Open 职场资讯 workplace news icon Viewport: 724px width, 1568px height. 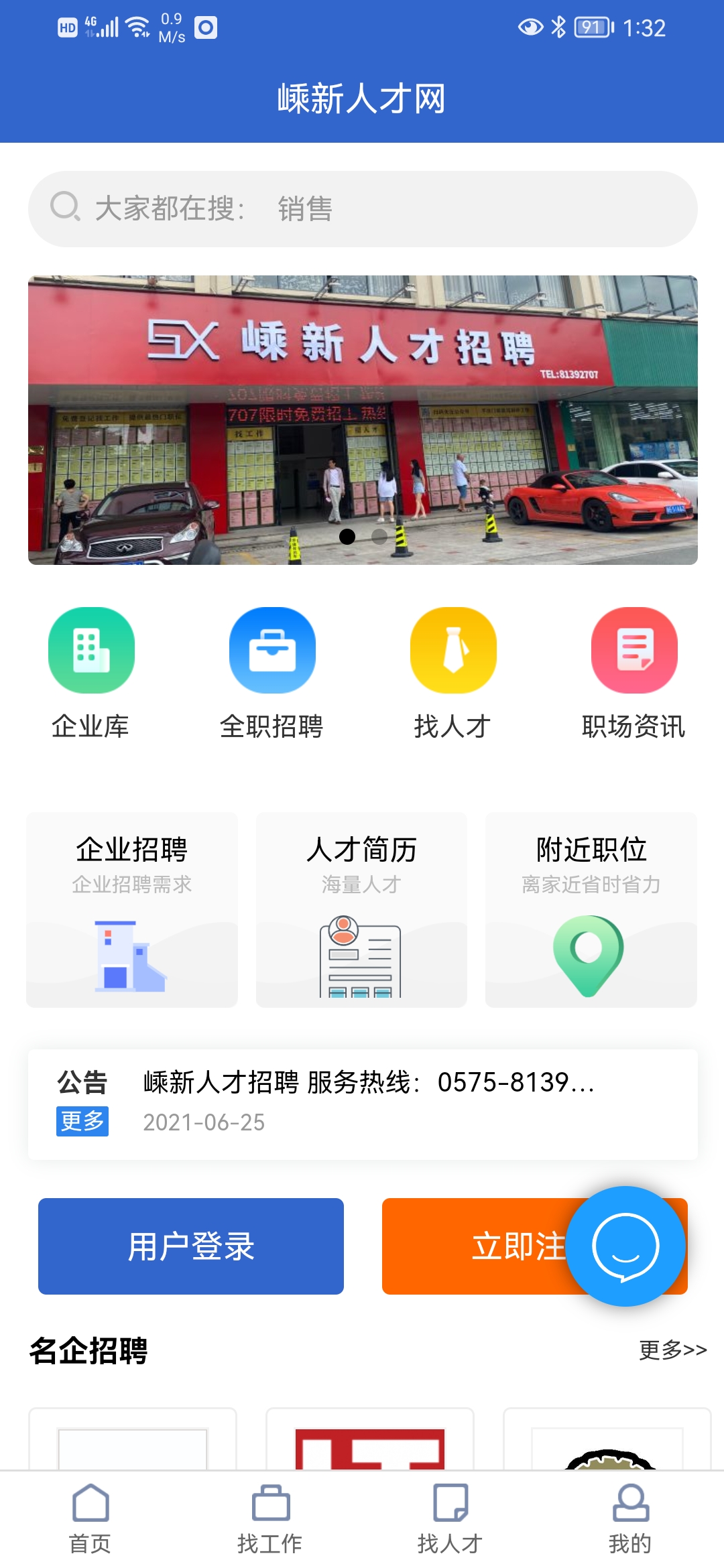pos(633,650)
